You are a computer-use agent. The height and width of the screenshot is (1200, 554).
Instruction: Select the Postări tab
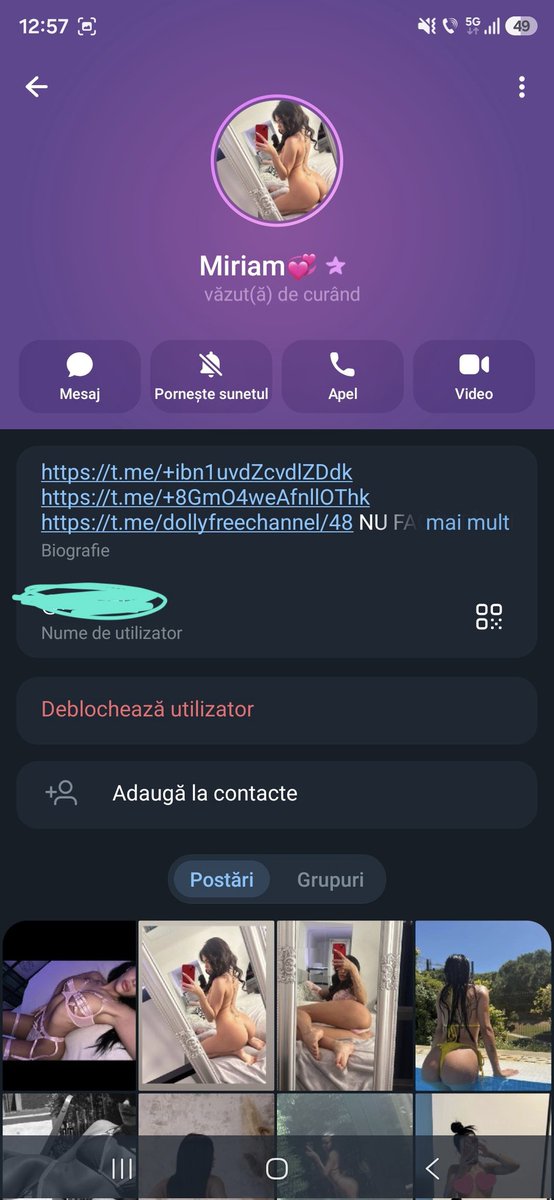221,880
